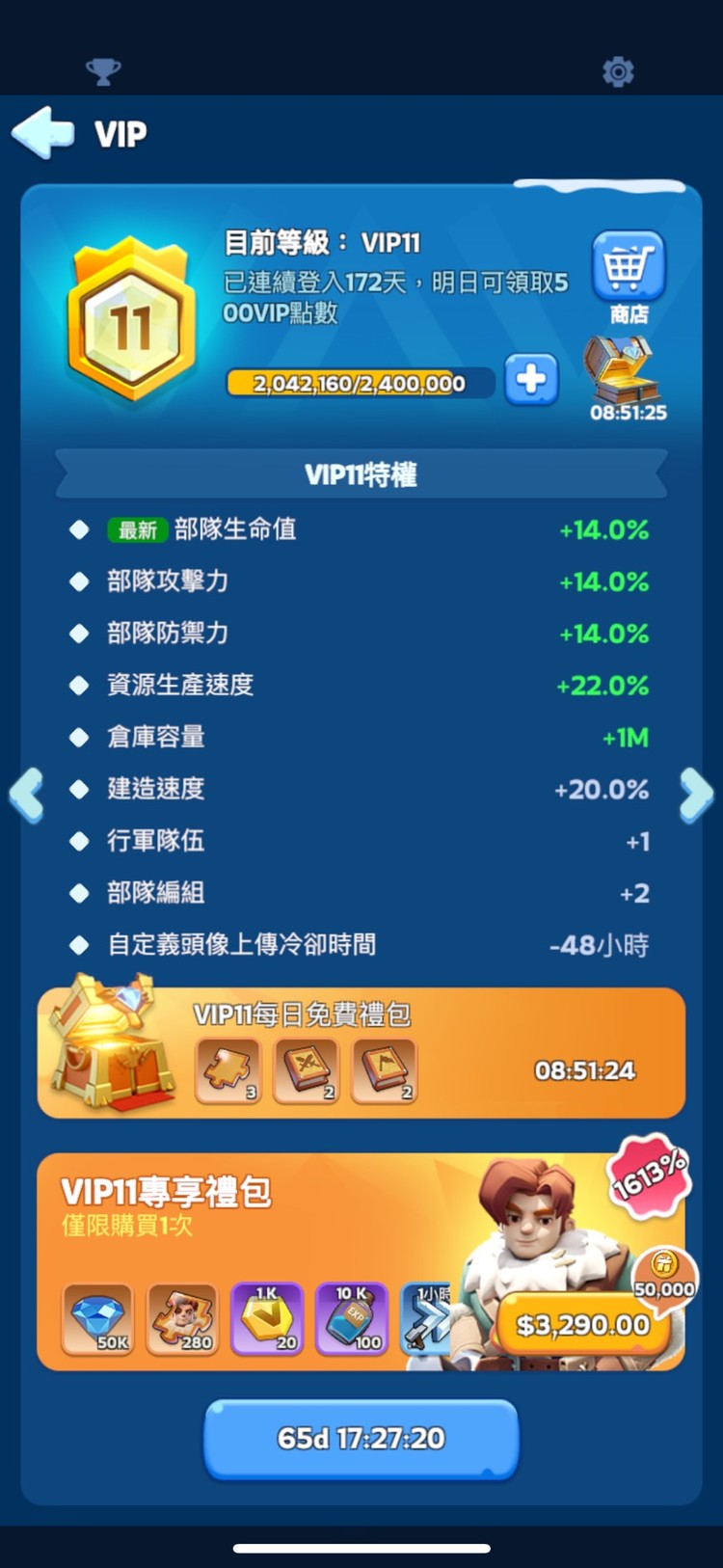Image resolution: width=723 pixels, height=1568 pixels.
Task: Open the trophy icon at top
Action: (x=103, y=71)
